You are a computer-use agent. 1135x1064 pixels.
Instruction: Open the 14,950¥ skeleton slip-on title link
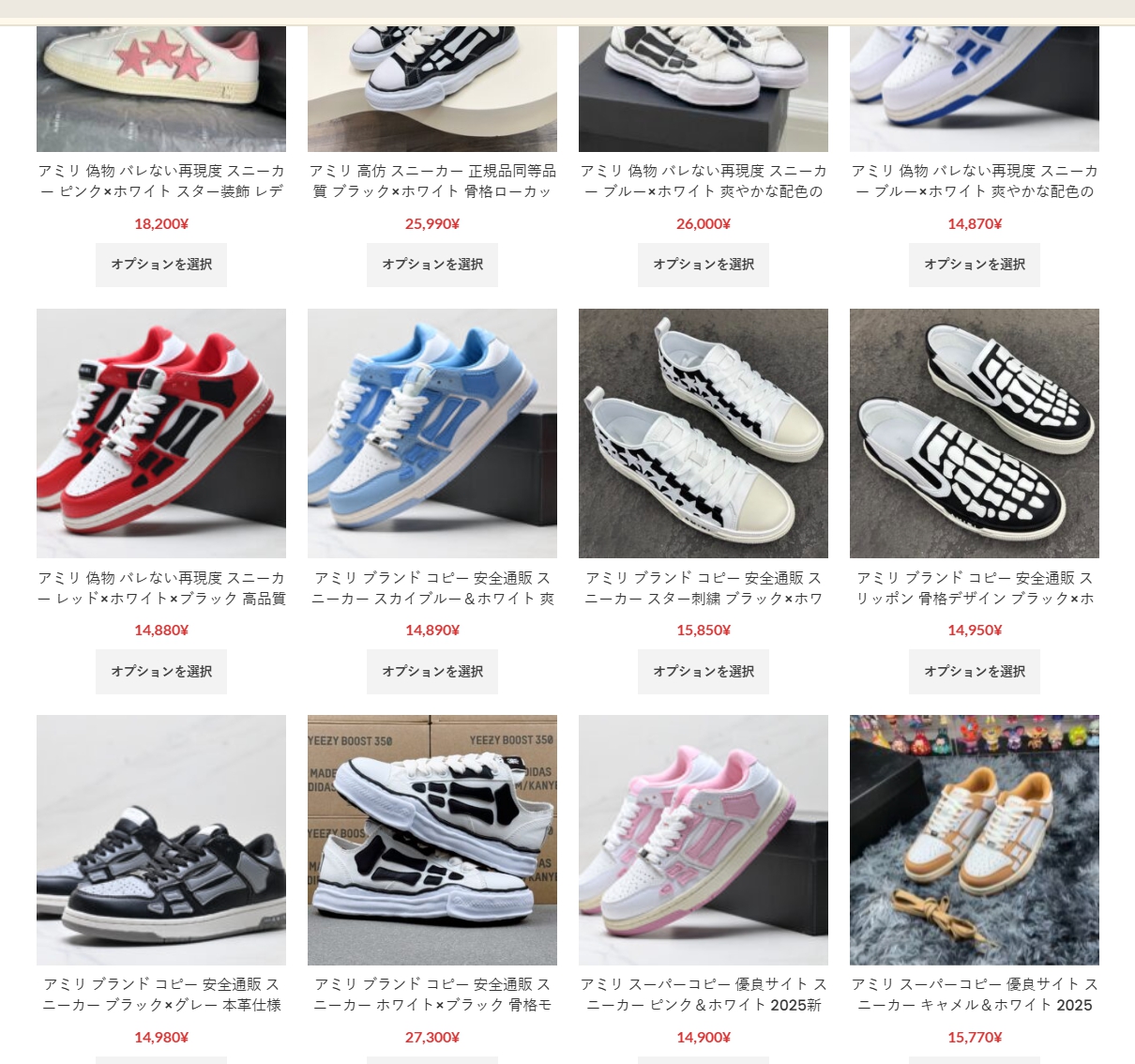click(975, 588)
